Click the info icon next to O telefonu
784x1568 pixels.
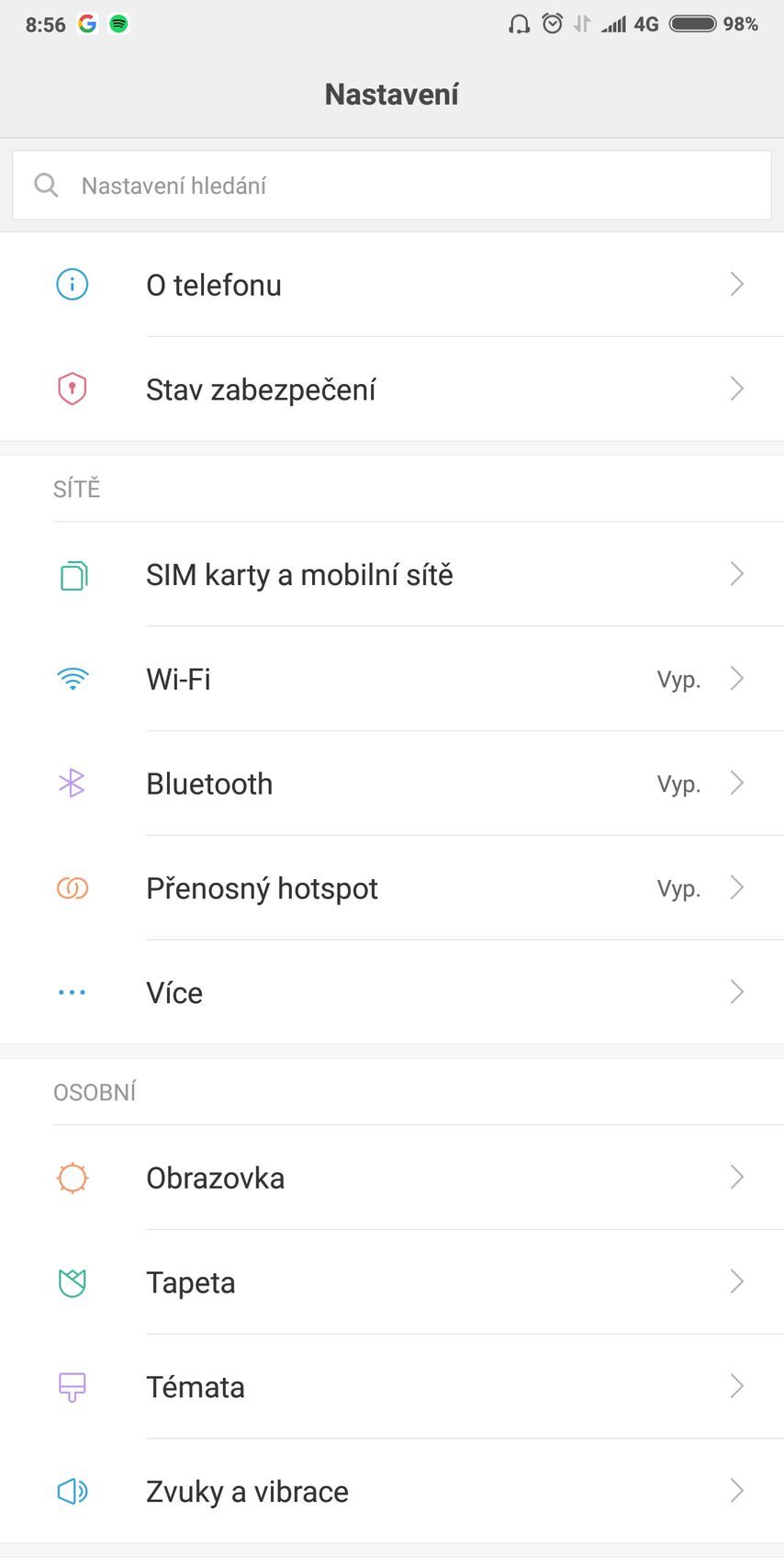tap(72, 285)
